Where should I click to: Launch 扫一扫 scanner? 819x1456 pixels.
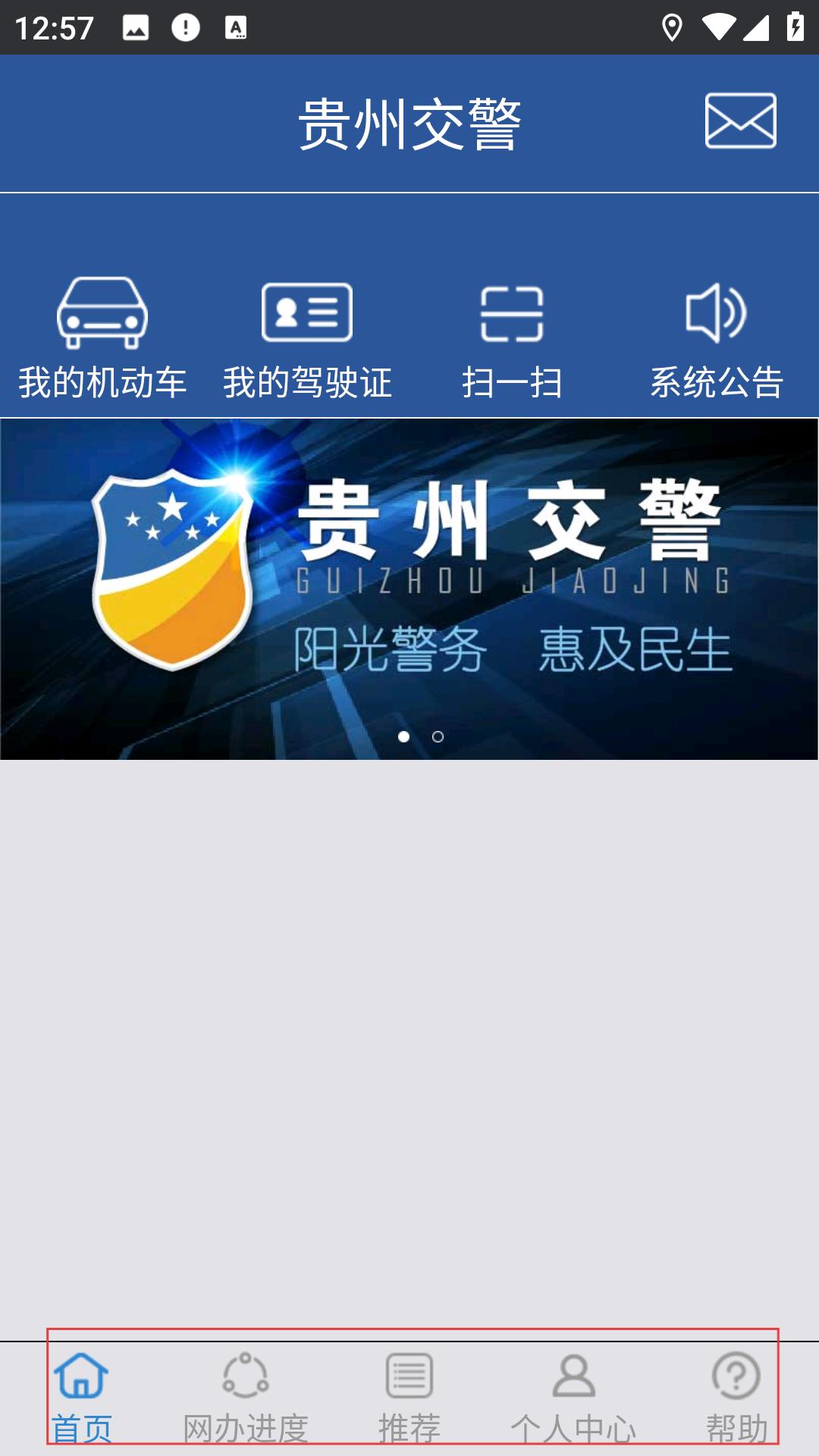pyautogui.click(x=512, y=339)
